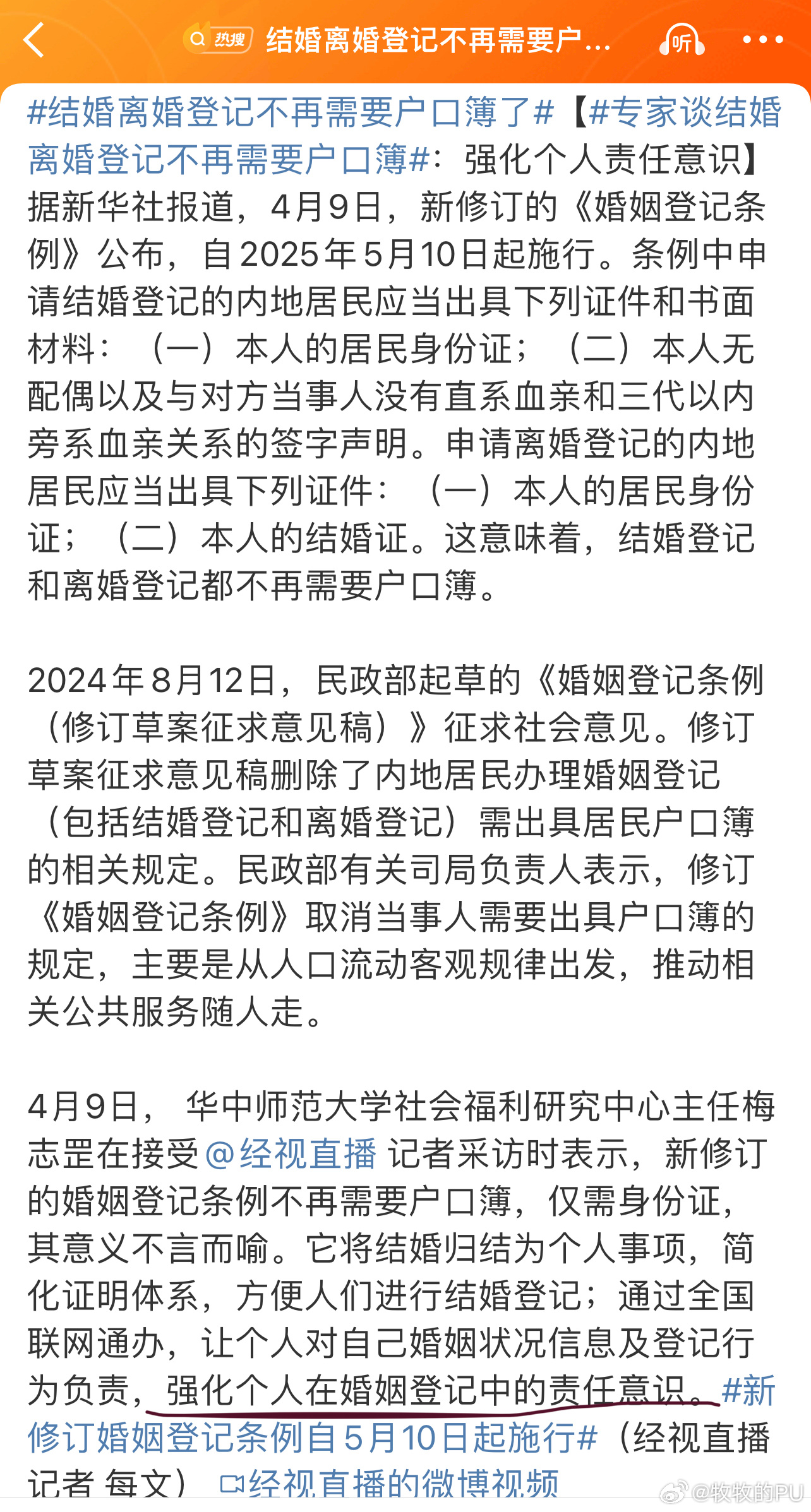This screenshot has height=1512, width=811.
Task: Go back using the top-left arrow
Action: (x=34, y=40)
